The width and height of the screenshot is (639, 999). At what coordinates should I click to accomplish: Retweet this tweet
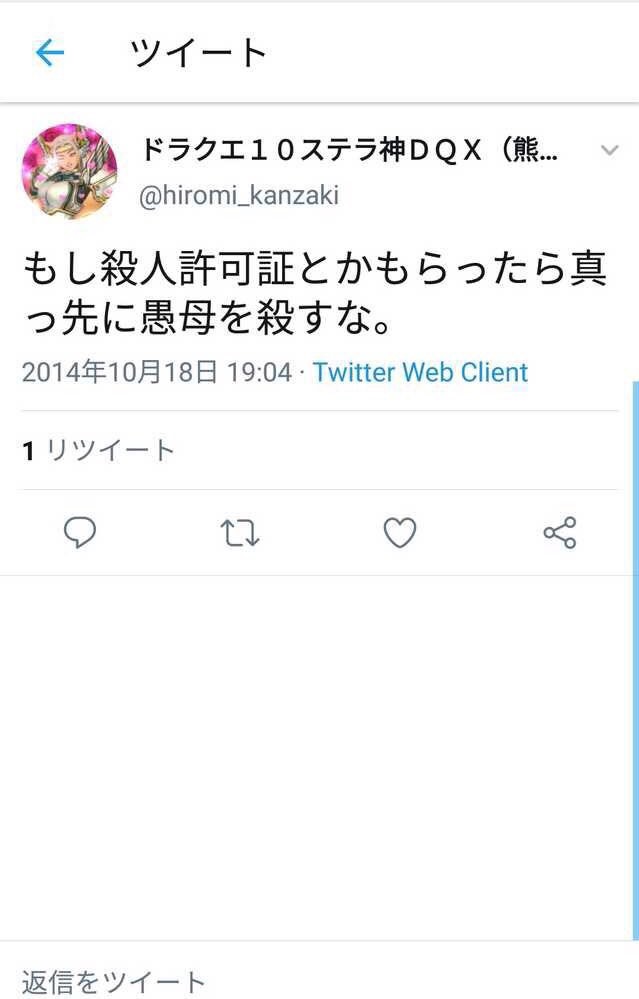coord(239,533)
